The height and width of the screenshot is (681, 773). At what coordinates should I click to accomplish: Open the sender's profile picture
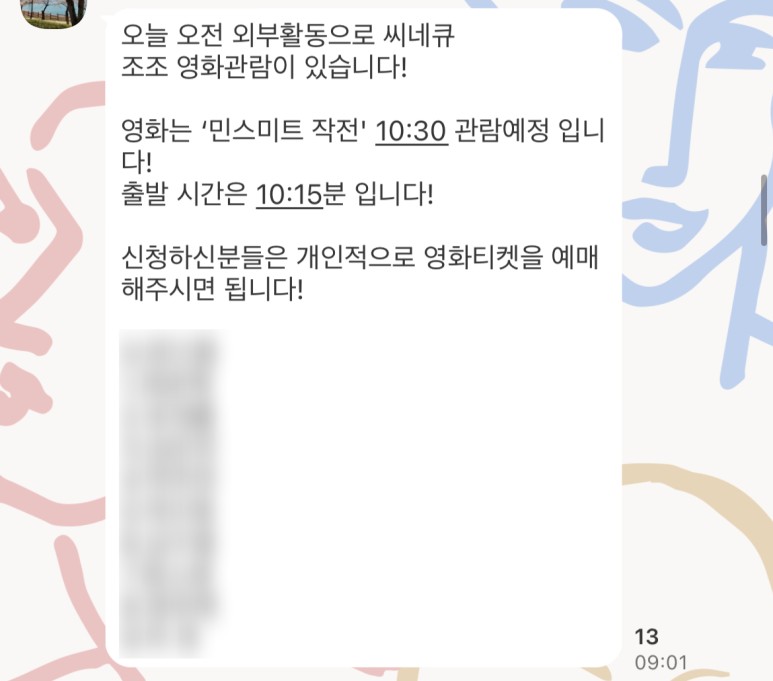72,10
